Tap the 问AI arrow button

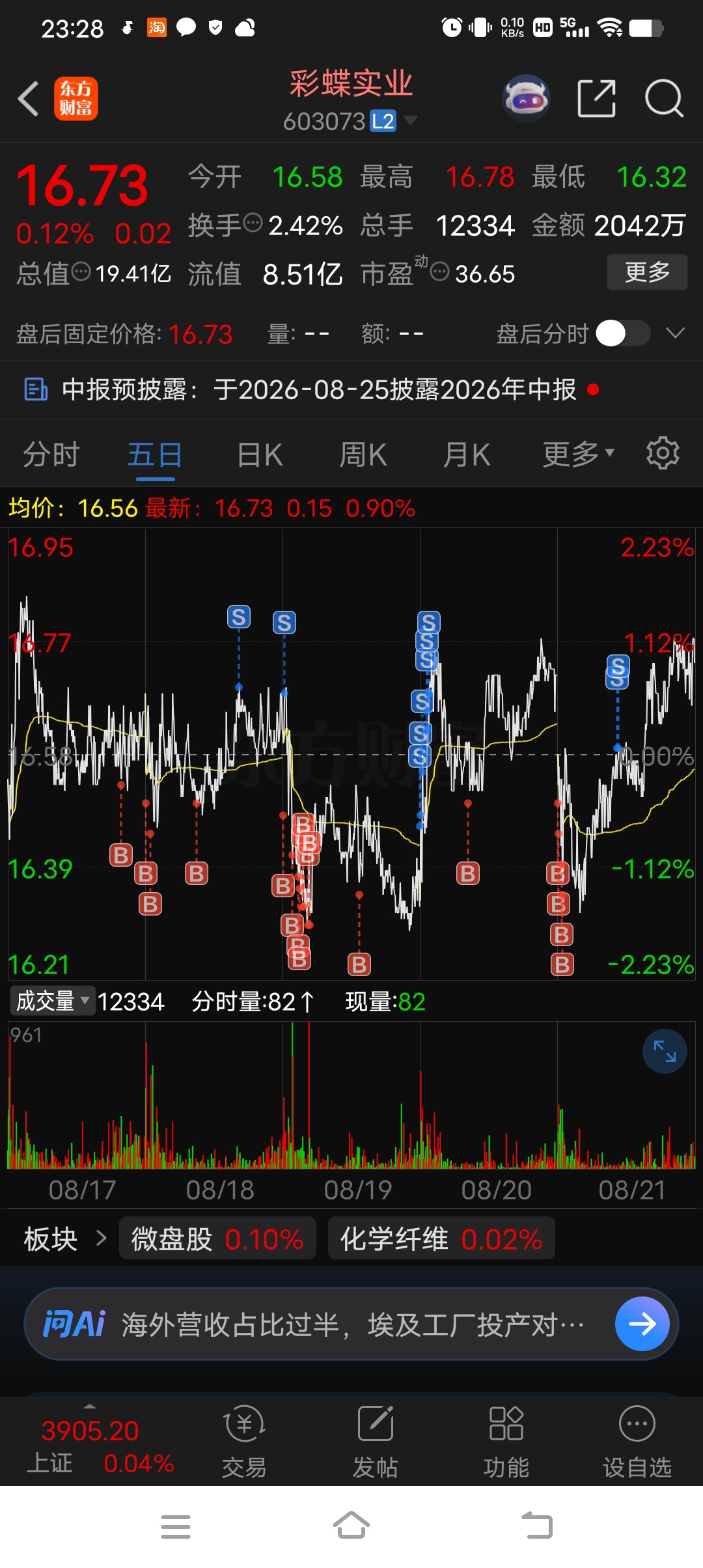(x=642, y=1324)
